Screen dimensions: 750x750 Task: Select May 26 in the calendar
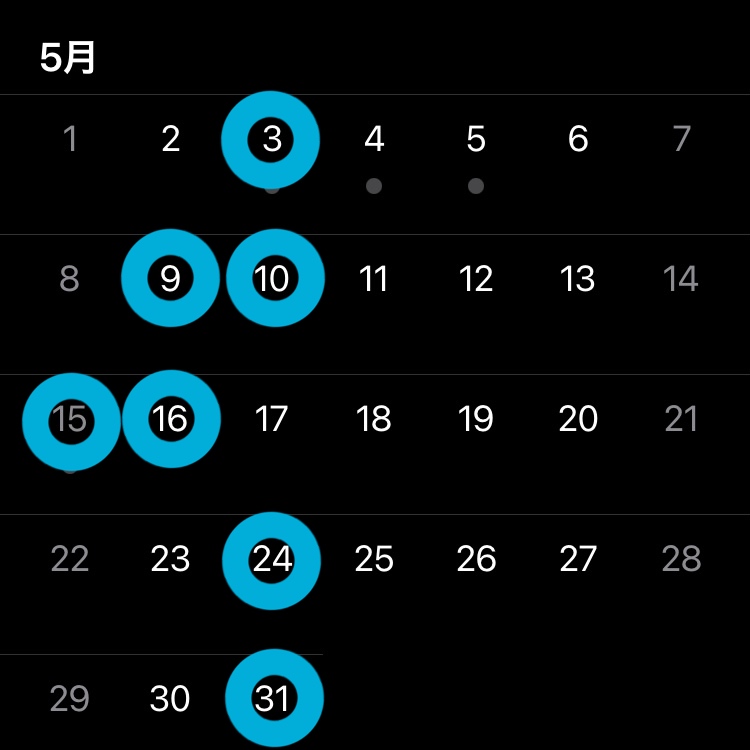point(476,560)
